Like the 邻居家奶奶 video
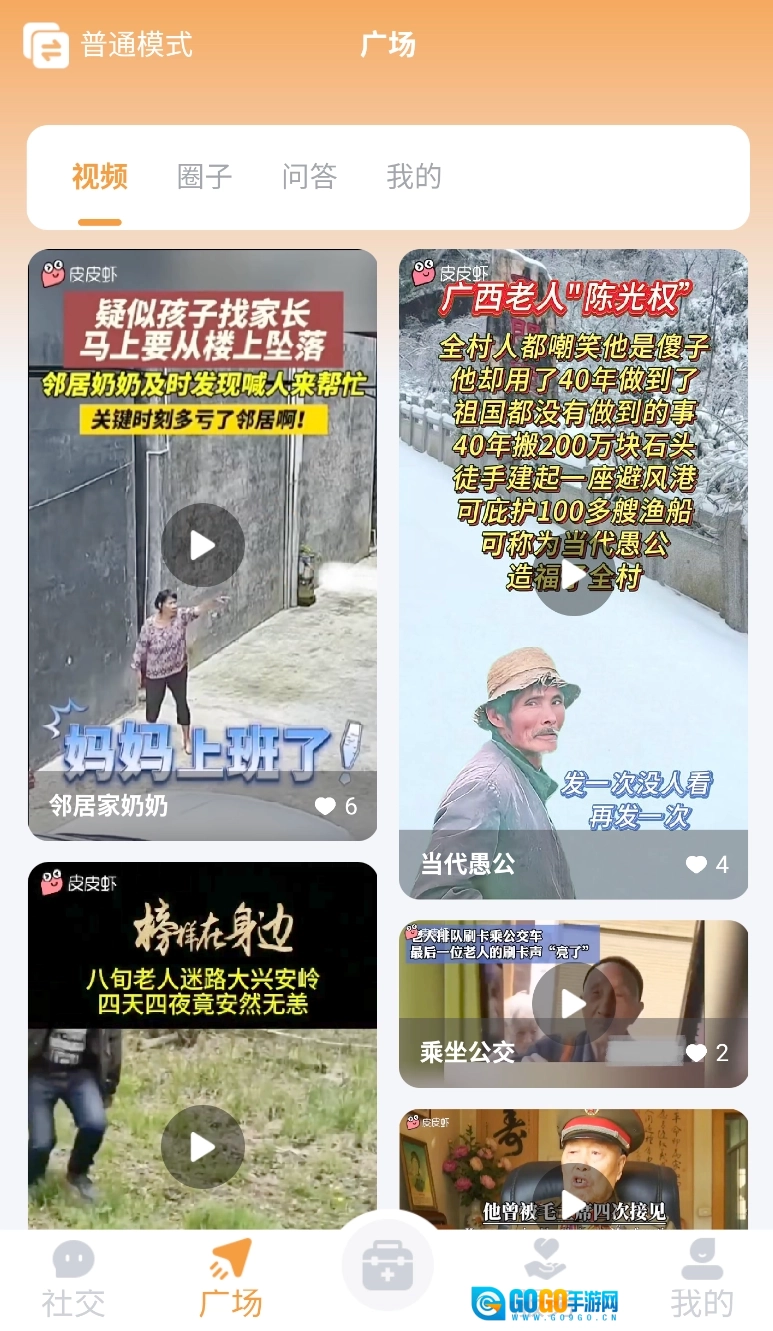 (x=326, y=806)
